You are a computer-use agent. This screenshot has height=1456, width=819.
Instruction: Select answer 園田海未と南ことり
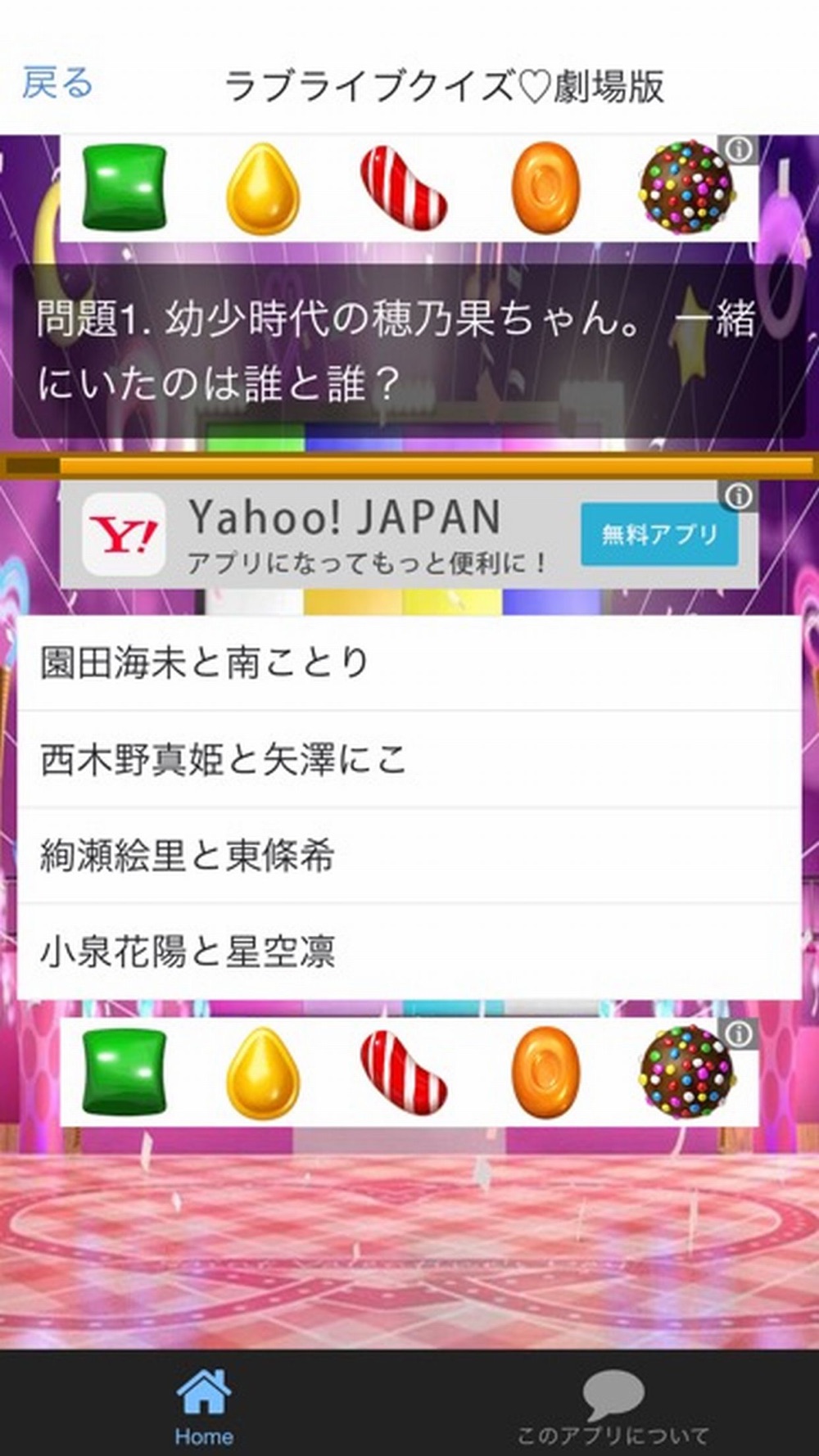[x=408, y=662]
